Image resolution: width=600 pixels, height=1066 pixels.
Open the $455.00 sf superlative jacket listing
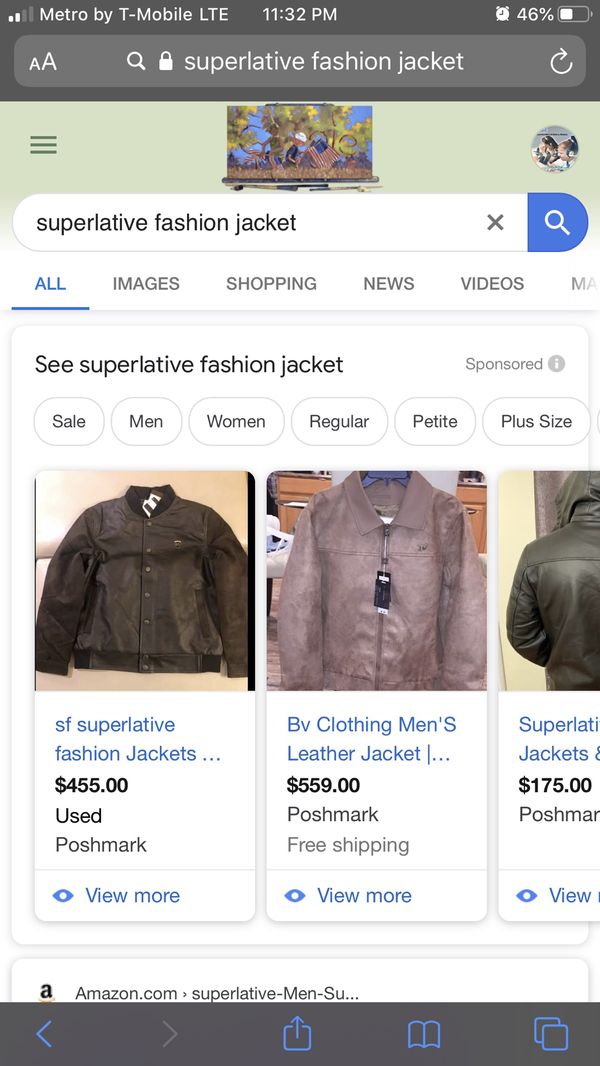point(137,739)
